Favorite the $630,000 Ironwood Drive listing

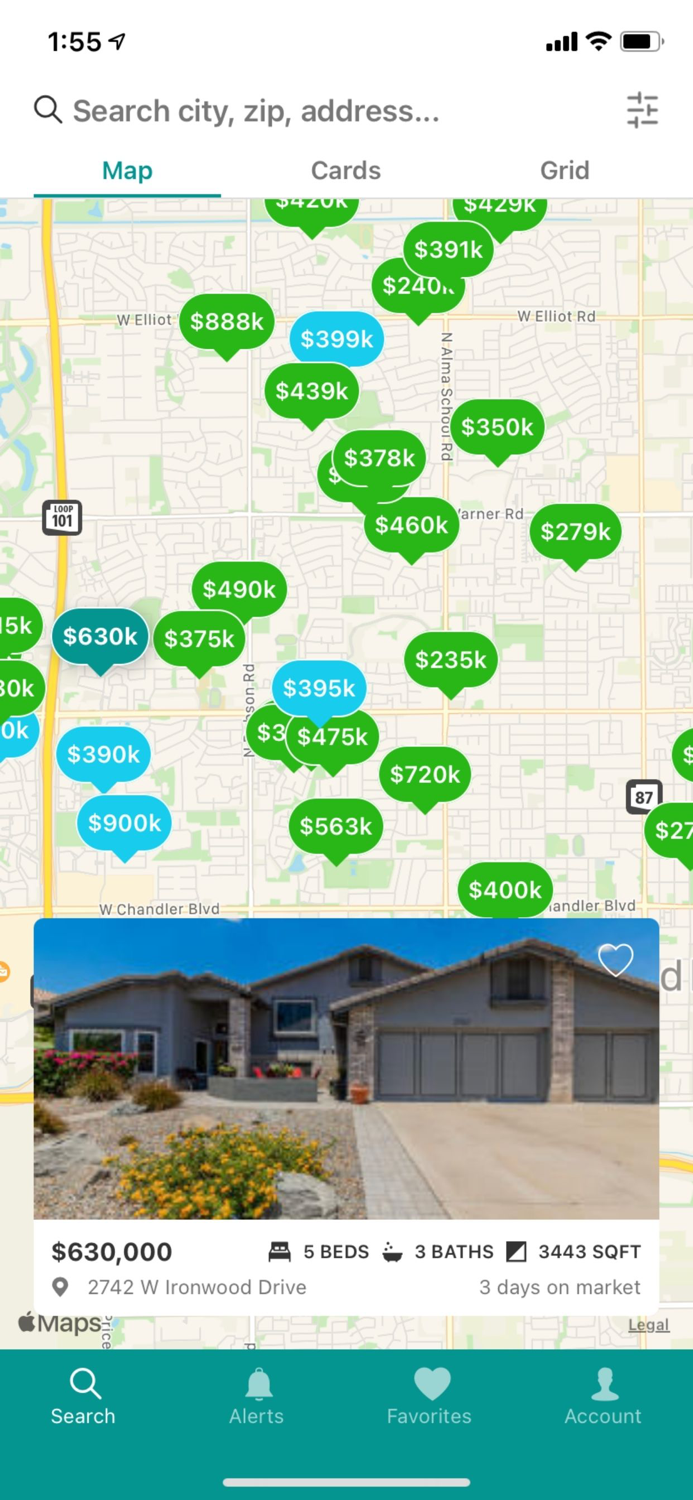click(x=615, y=960)
